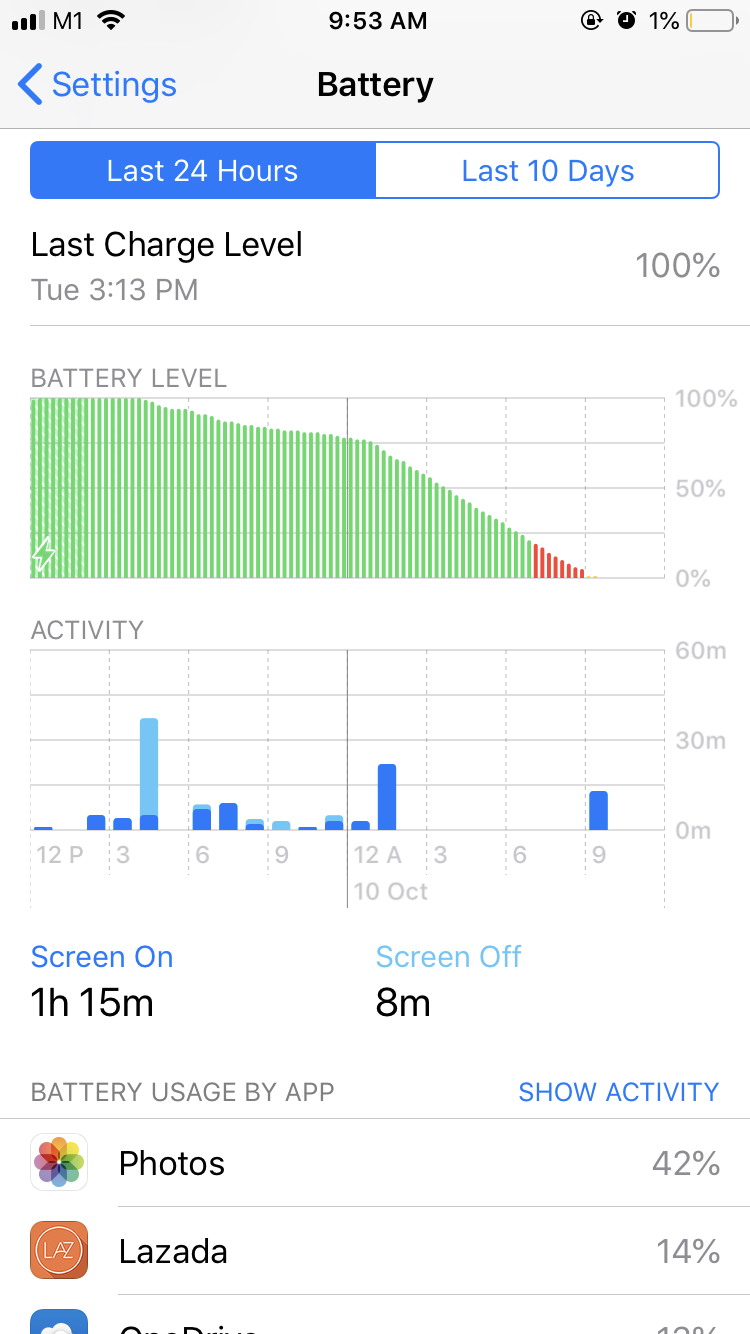Select the 9 AM activity bar
This screenshot has height=1334, width=750.
click(598, 810)
